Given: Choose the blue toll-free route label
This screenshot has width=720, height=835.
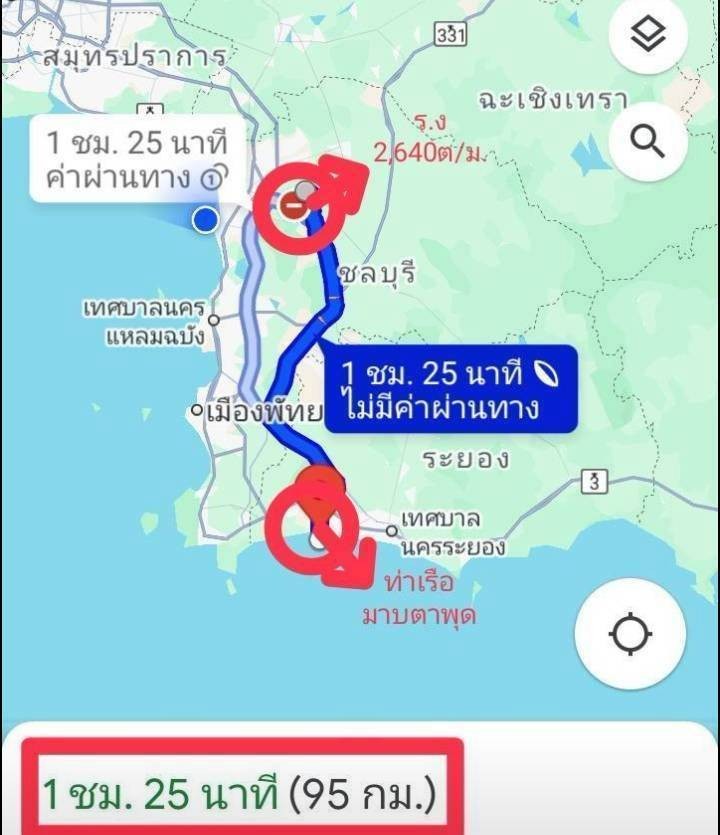Looking at the screenshot, I should click(x=449, y=390).
